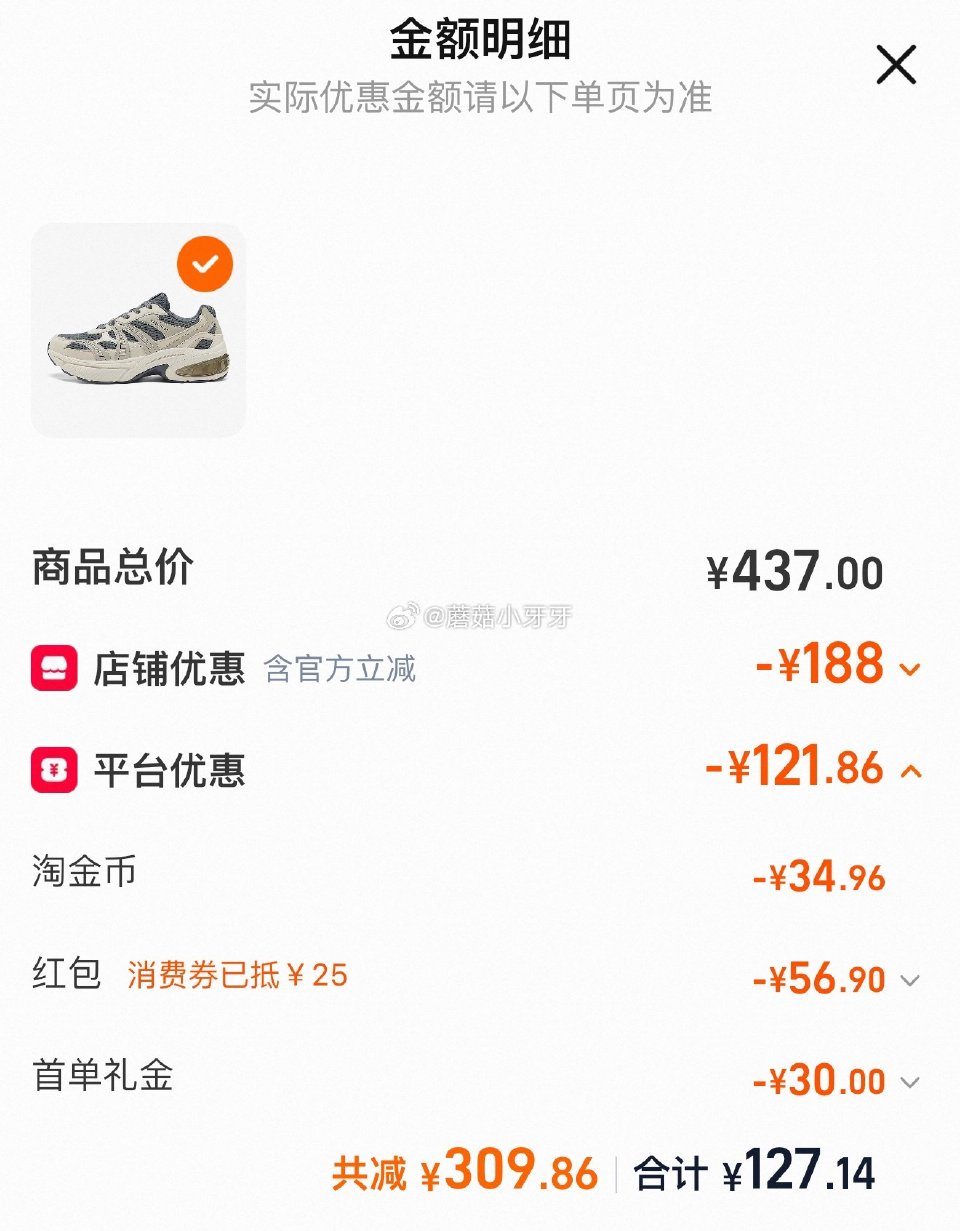Uncheck the selected sneaker item
The height and width of the screenshot is (1231, 960).
coord(205,264)
